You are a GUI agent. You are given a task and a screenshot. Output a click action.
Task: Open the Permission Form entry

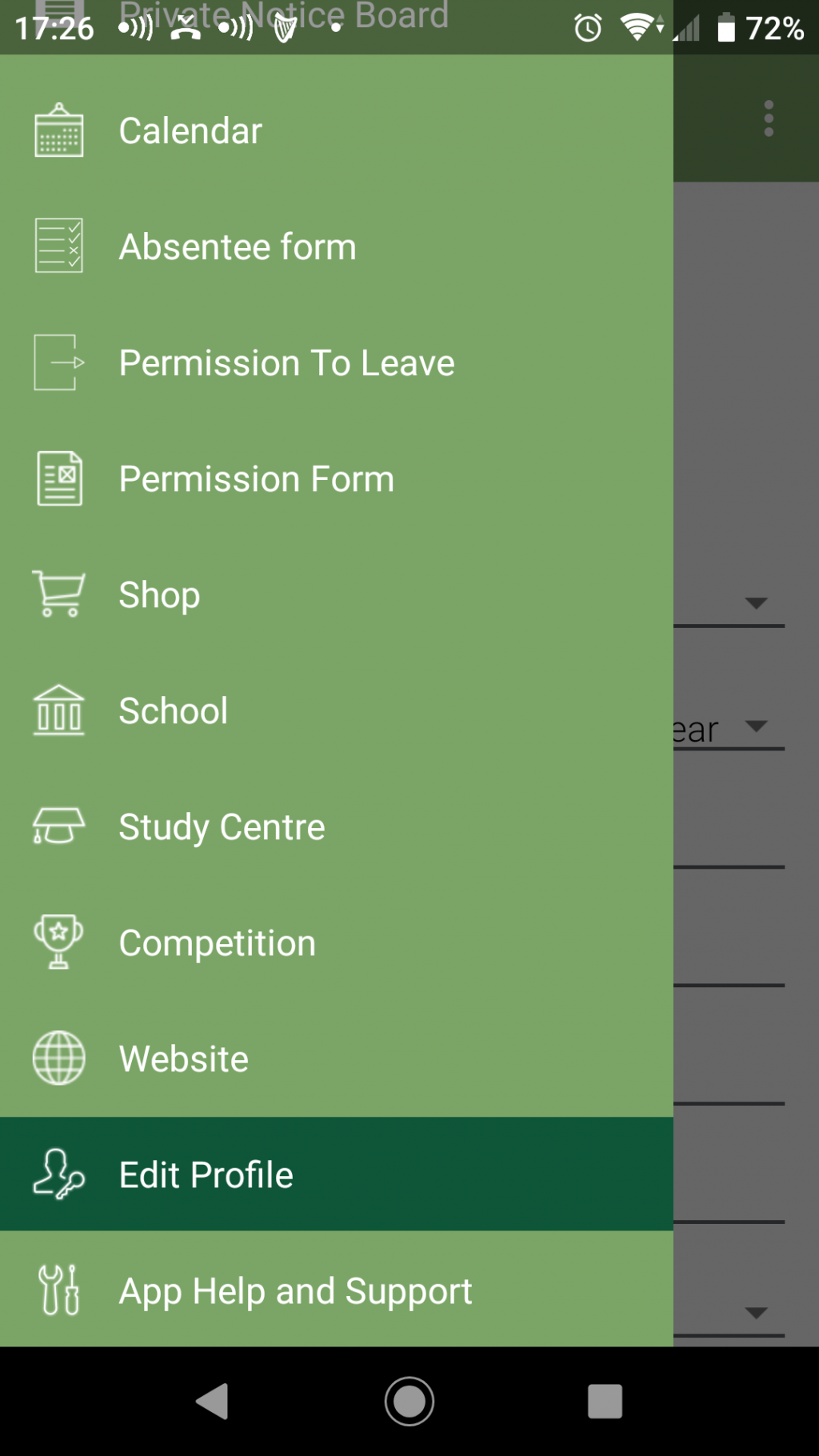tap(336, 478)
